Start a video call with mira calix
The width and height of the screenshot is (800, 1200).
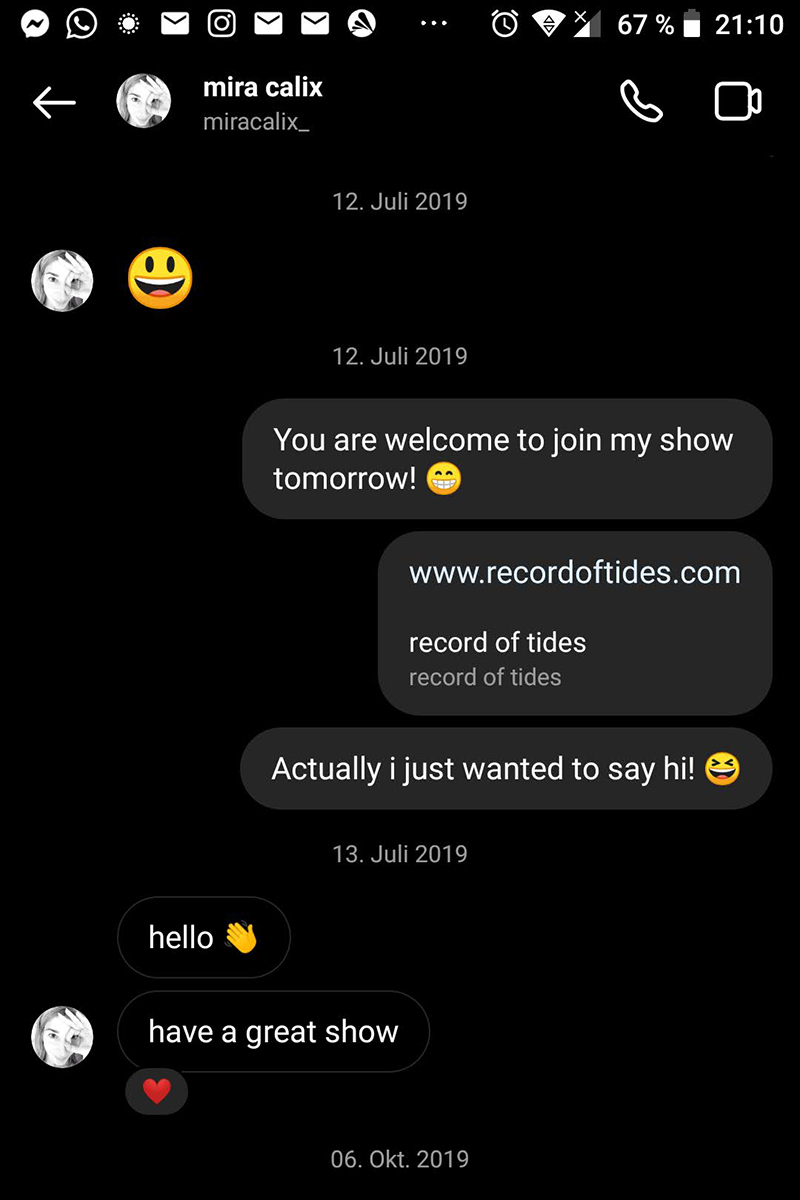pyautogui.click(x=738, y=102)
